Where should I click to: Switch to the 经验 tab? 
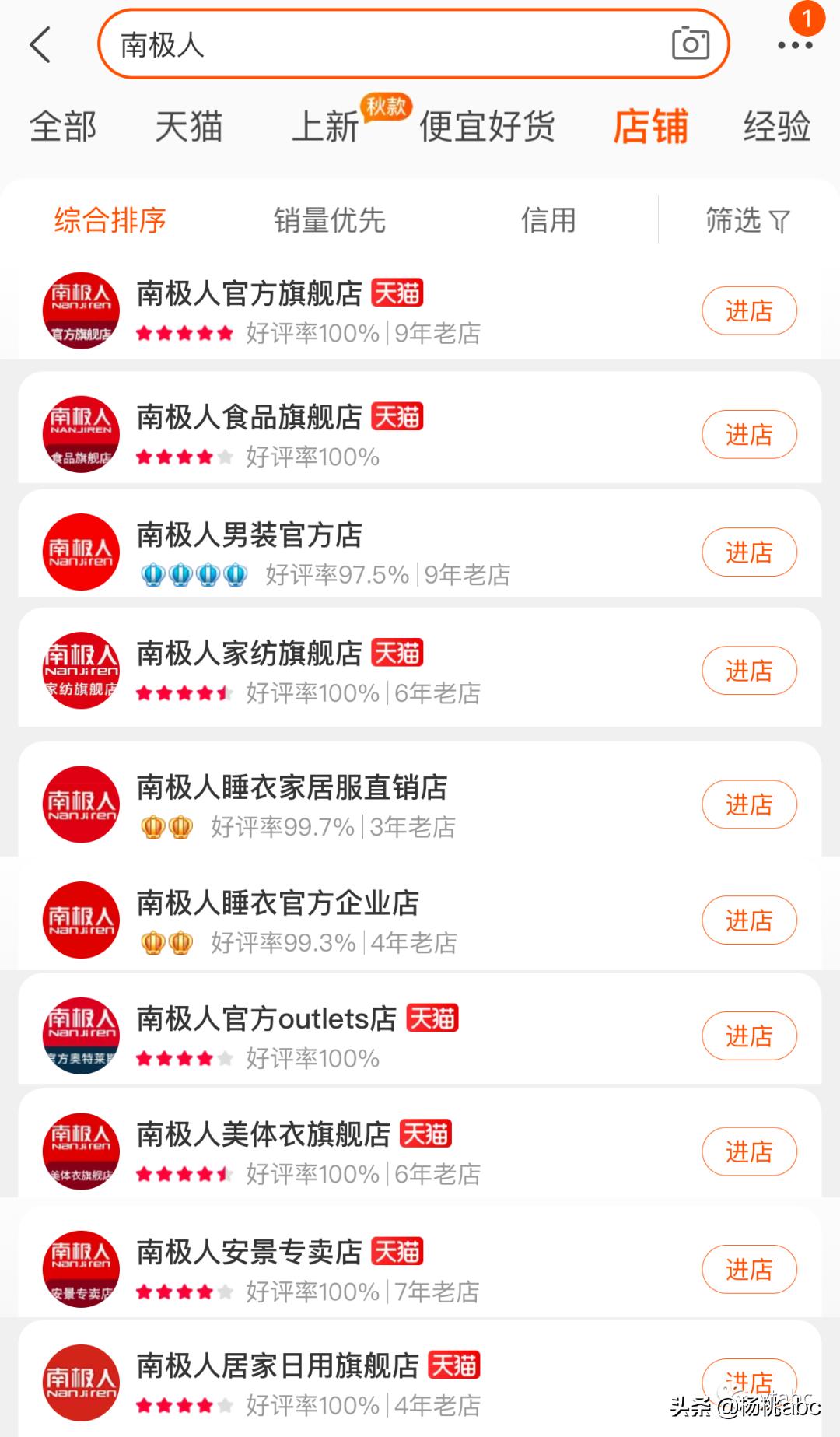(777, 128)
